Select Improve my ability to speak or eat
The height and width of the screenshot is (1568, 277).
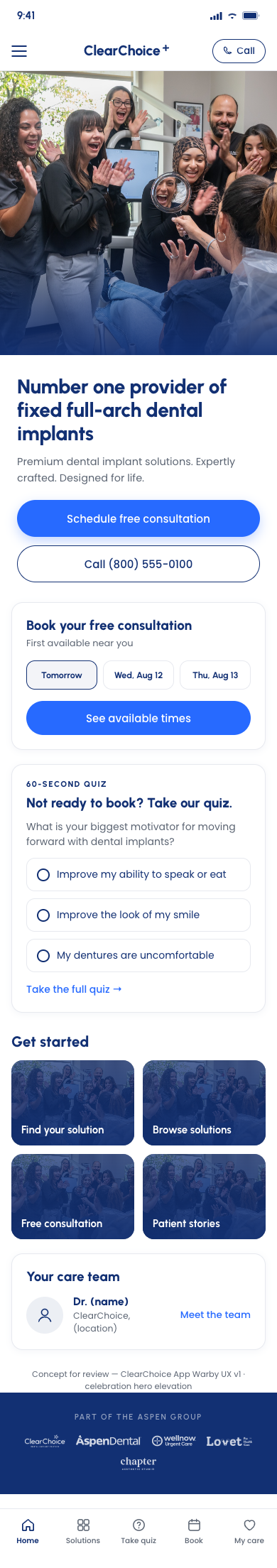pyautogui.click(x=138, y=874)
